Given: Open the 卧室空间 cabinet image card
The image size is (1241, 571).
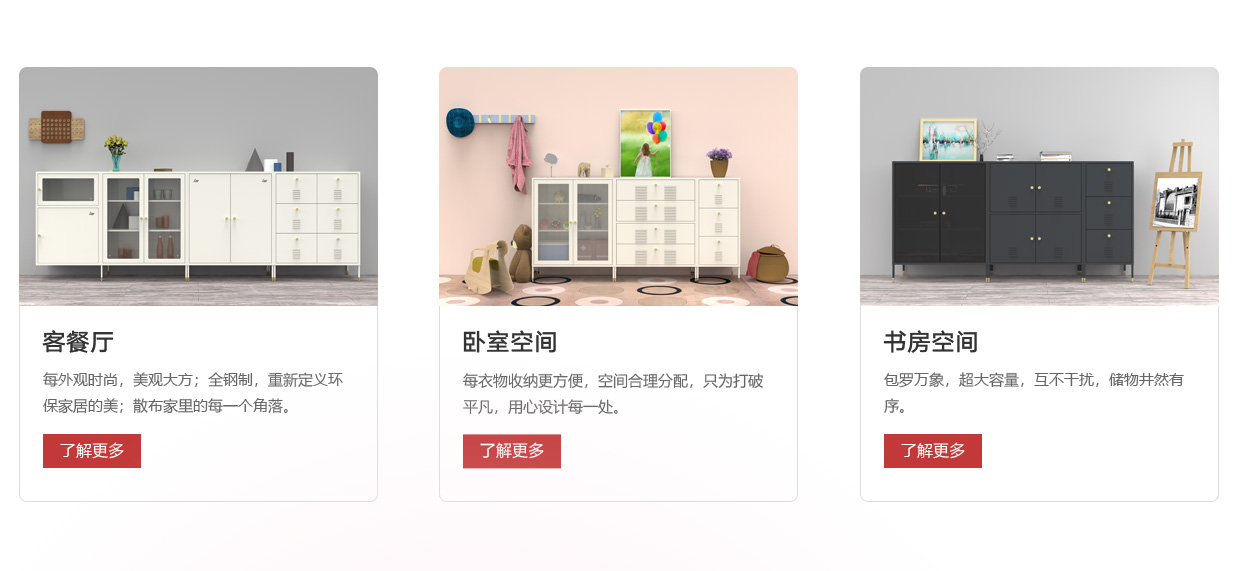Looking at the screenshot, I should click(x=618, y=186).
